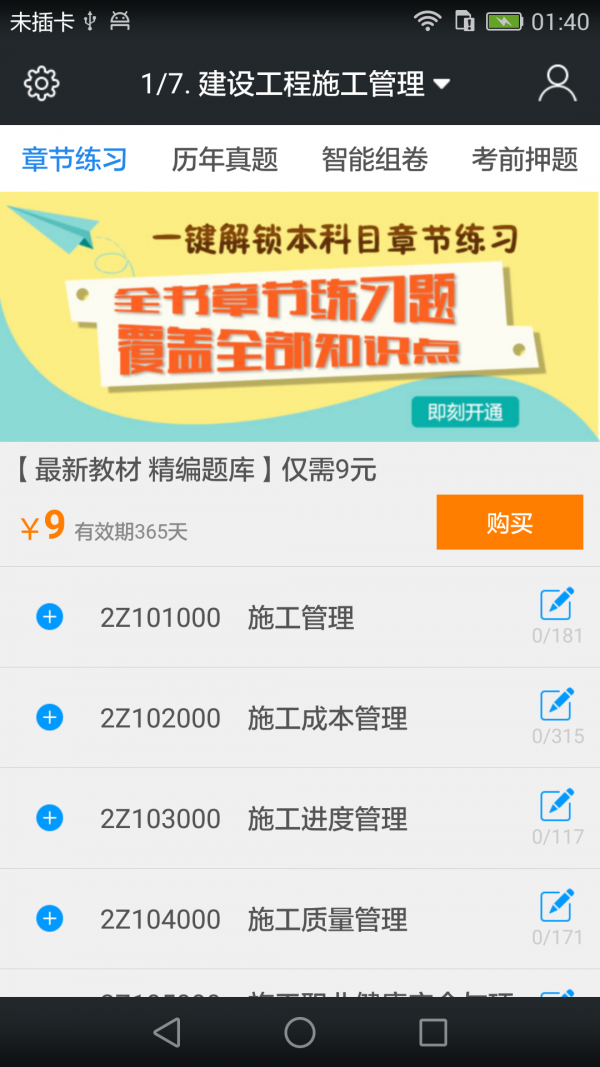Open the user profile icon

pyautogui.click(x=557, y=84)
